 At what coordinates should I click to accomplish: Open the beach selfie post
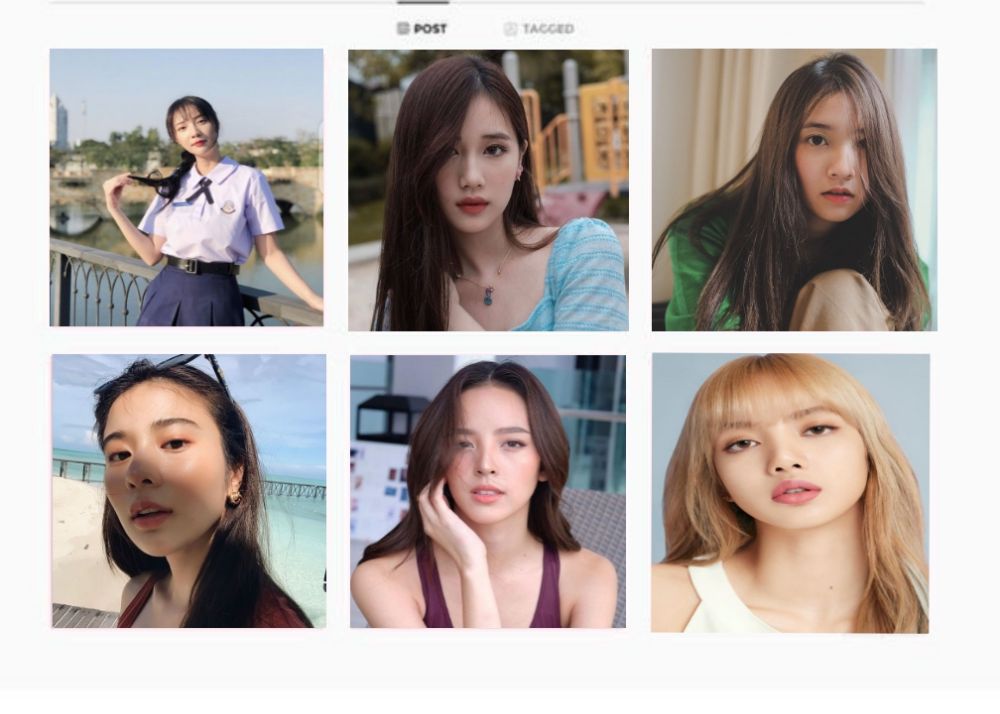pyautogui.click(x=189, y=491)
